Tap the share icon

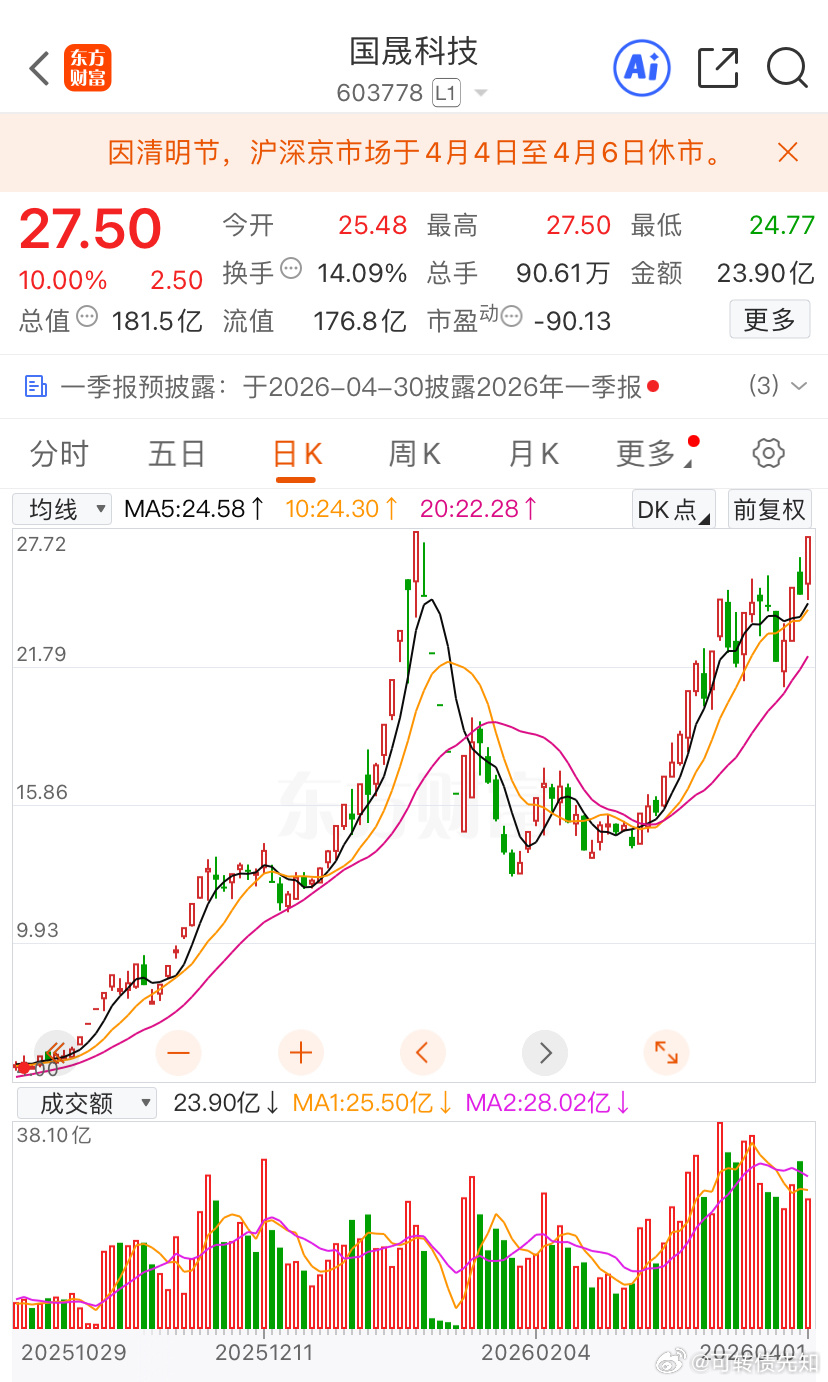click(x=717, y=68)
